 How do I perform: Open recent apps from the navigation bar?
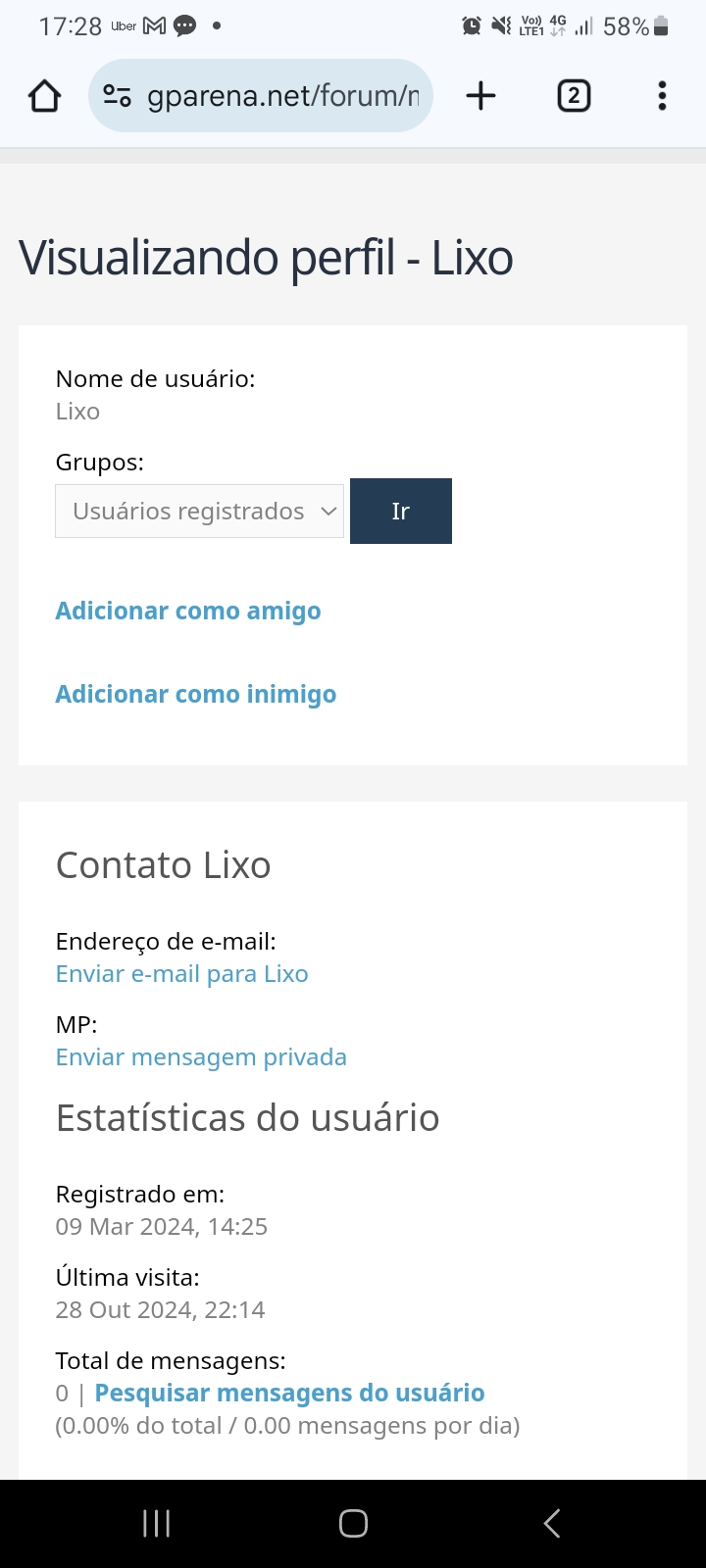click(157, 1524)
